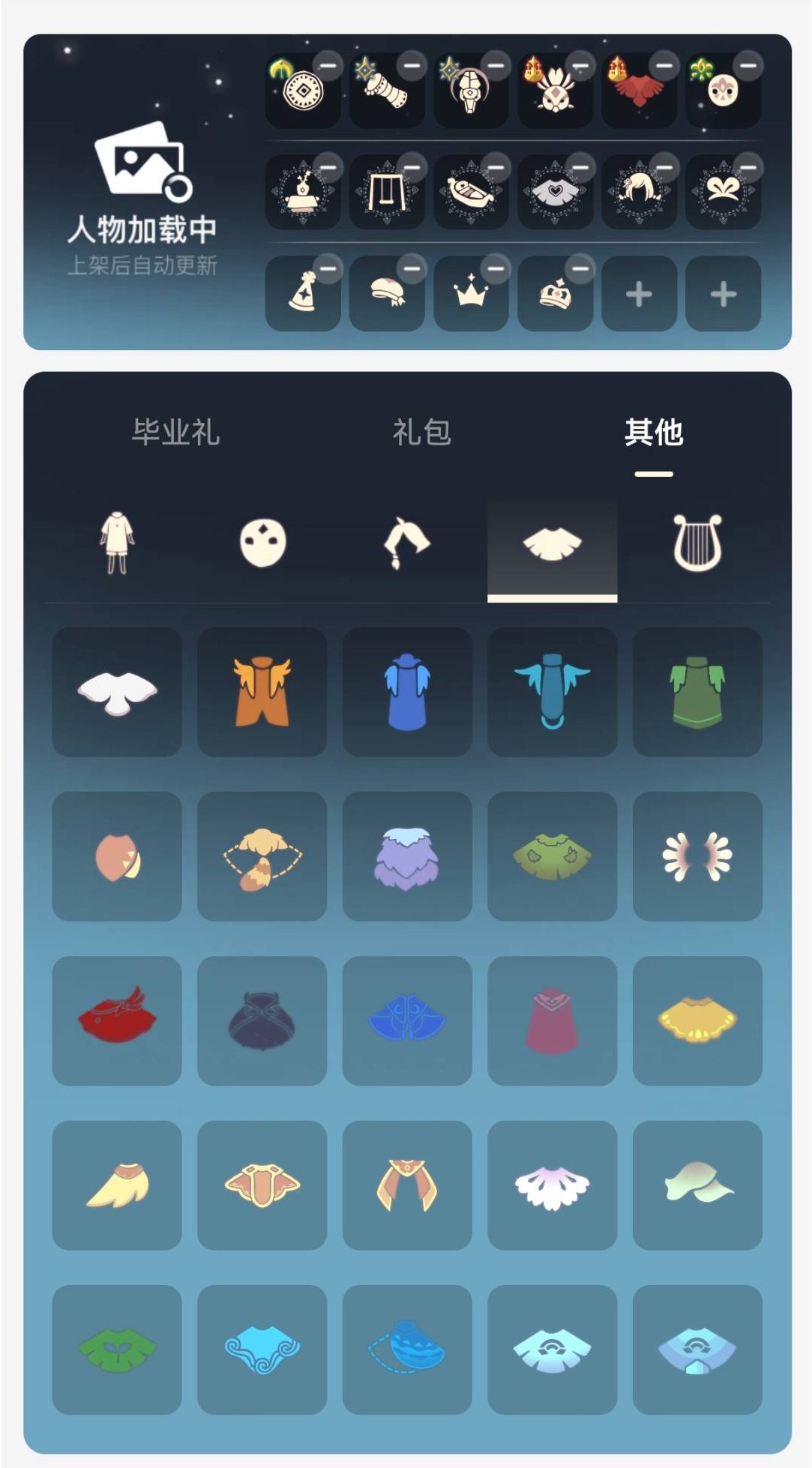812x1468 pixels.
Task: Select the green leaf cape in bottom row
Action: click(116, 1350)
